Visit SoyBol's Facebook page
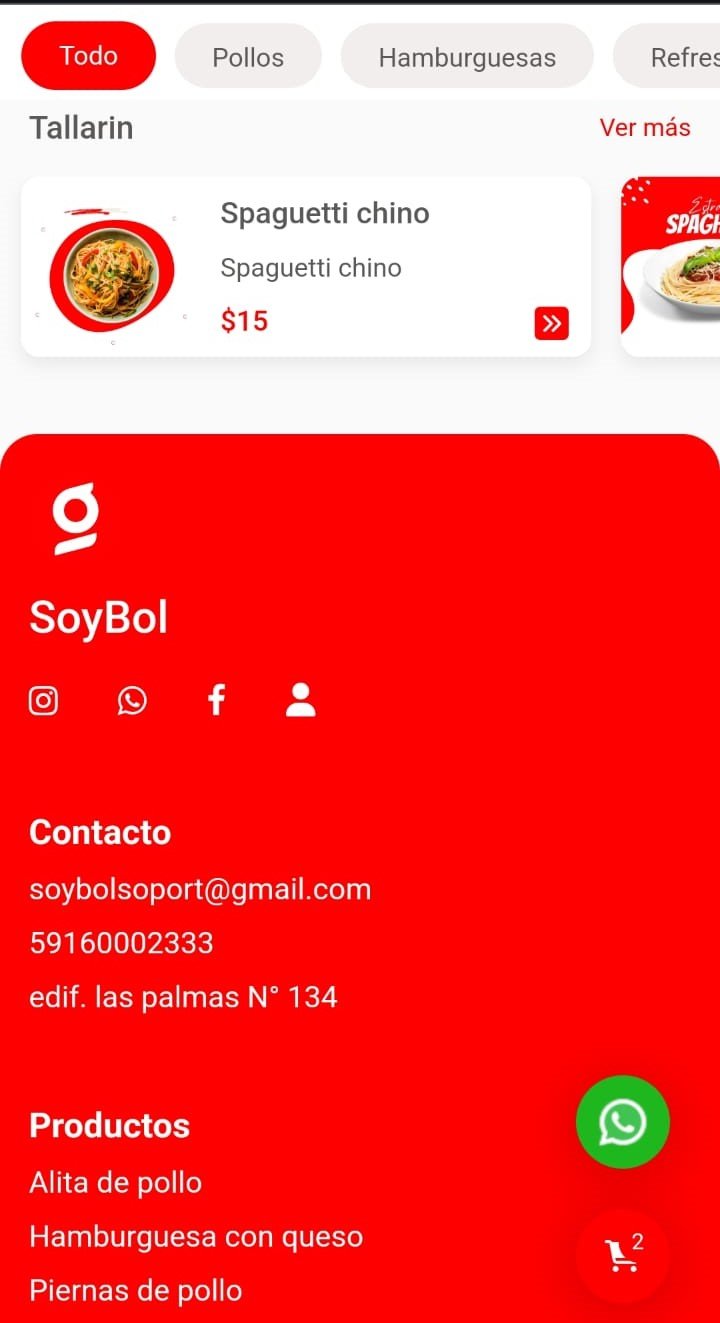The width and height of the screenshot is (720, 1323). (x=216, y=700)
